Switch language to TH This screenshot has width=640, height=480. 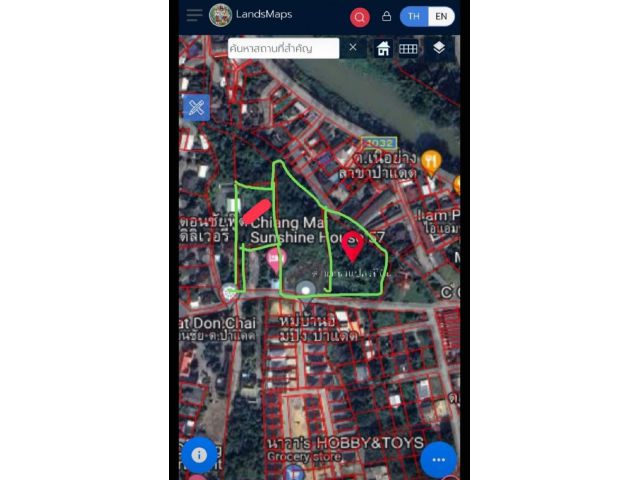pyautogui.click(x=413, y=17)
